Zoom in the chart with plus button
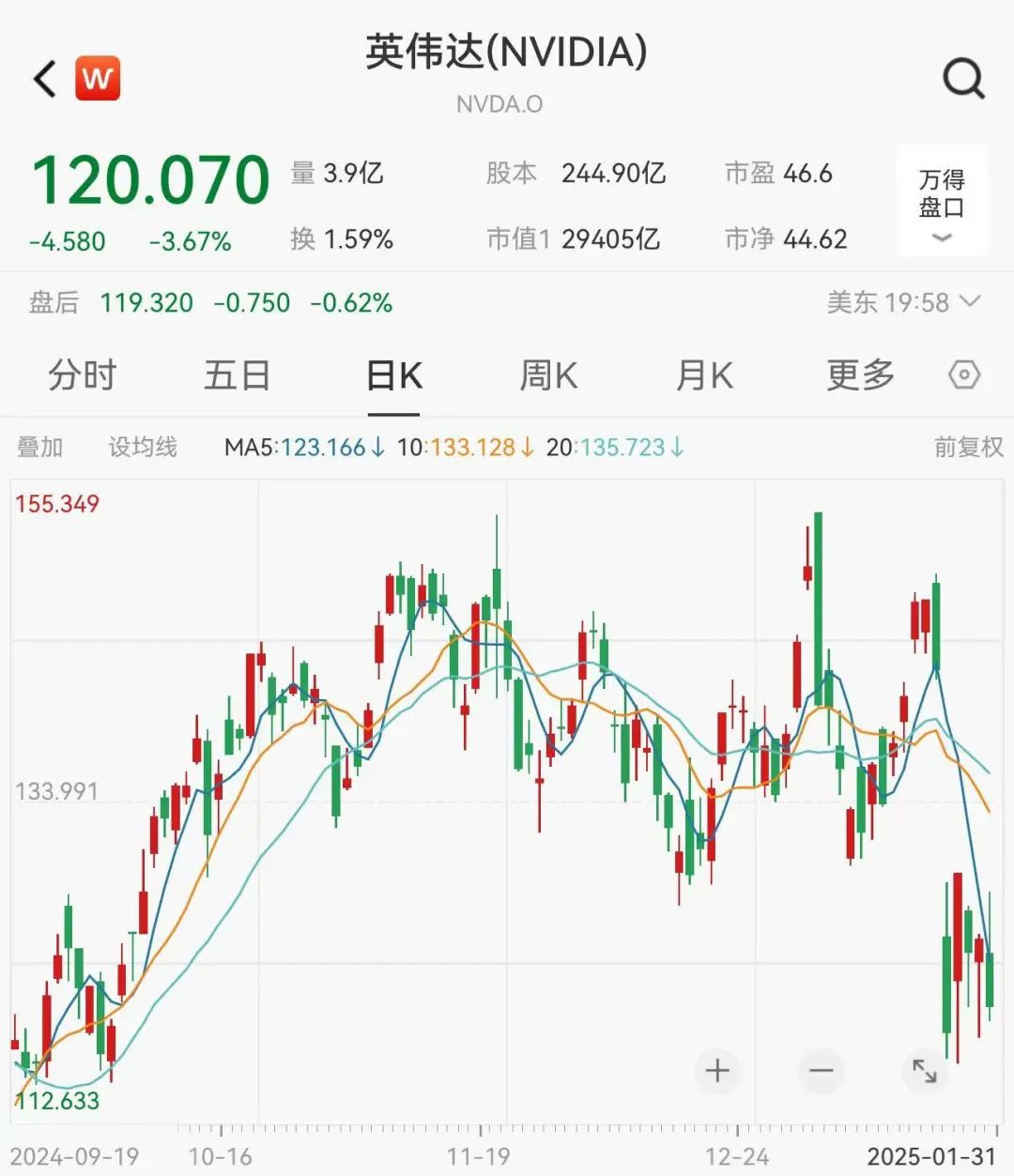Viewport: 1014px width, 1176px height. pyautogui.click(x=717, y=1071)
